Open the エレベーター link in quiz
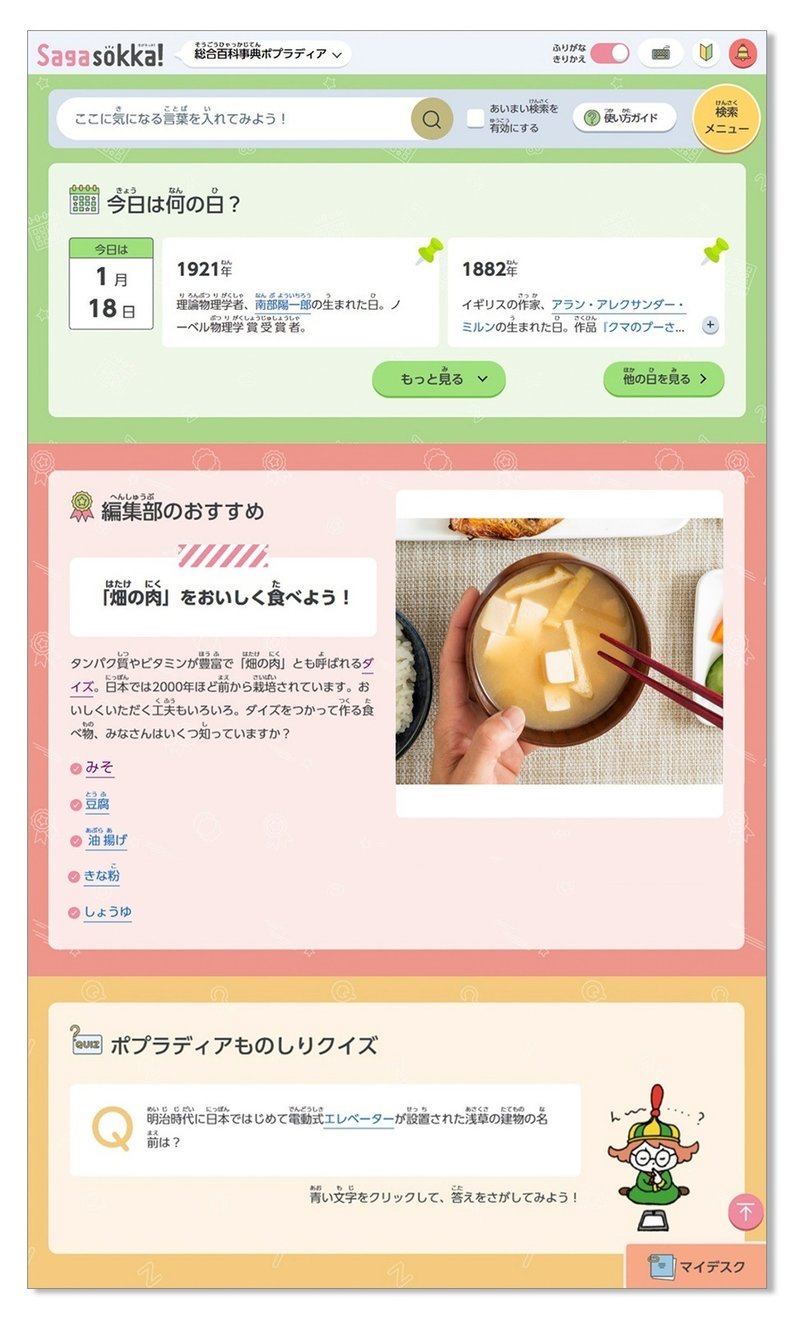This screenshot has height=1320, width=800. tap(359, 1120)
